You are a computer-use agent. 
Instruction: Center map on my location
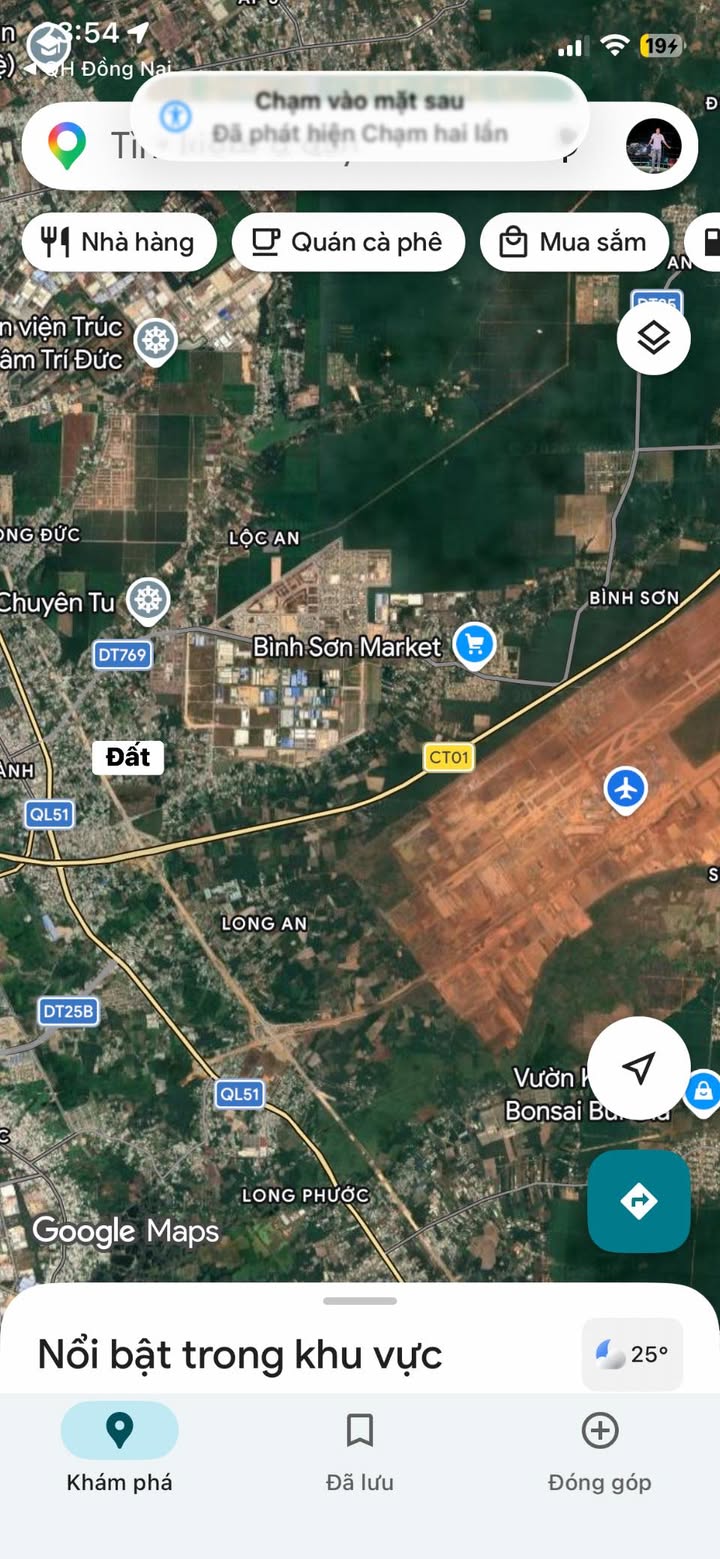[x=638, y=1068]
